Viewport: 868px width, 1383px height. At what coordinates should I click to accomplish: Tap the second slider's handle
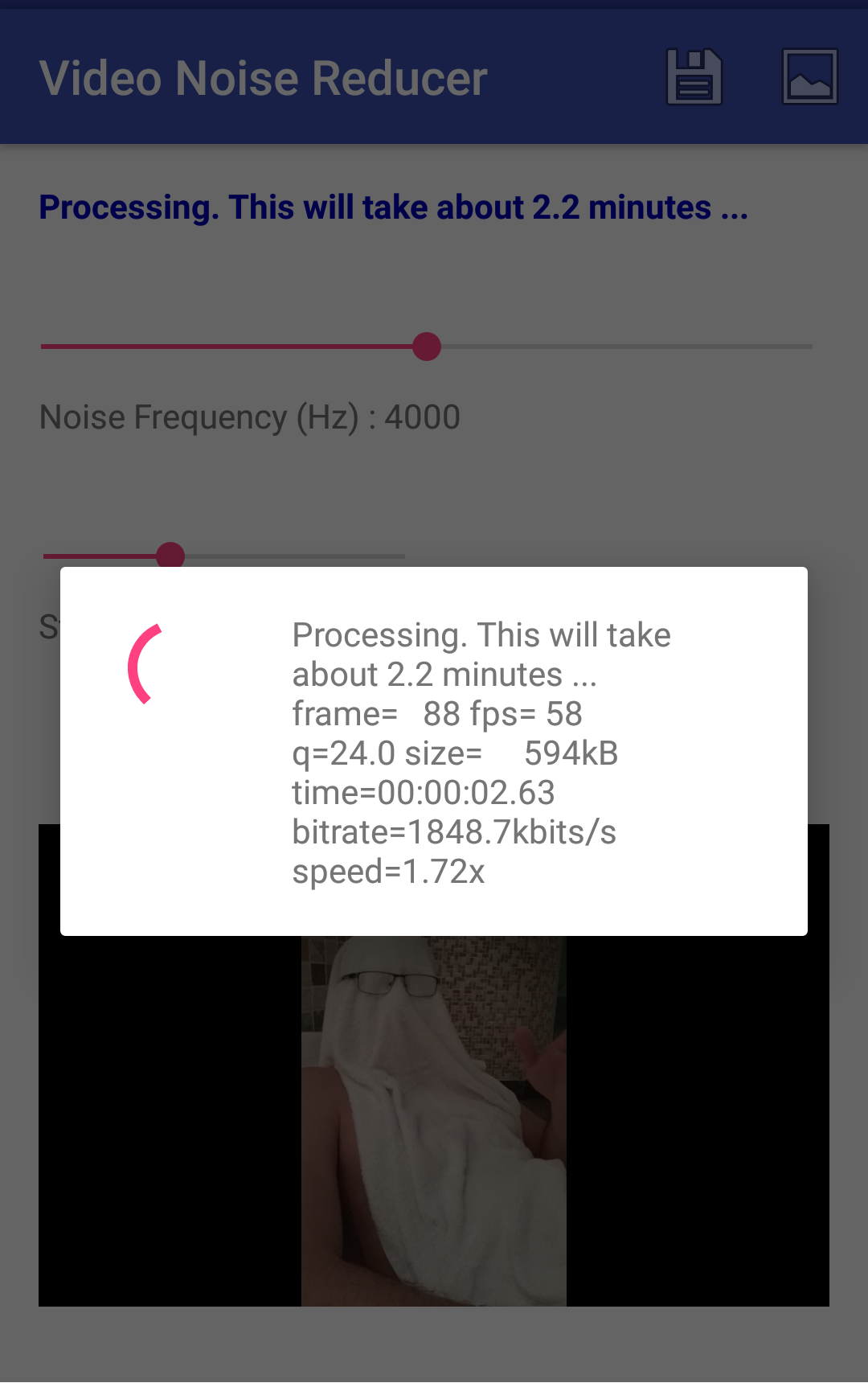point(170,556)
